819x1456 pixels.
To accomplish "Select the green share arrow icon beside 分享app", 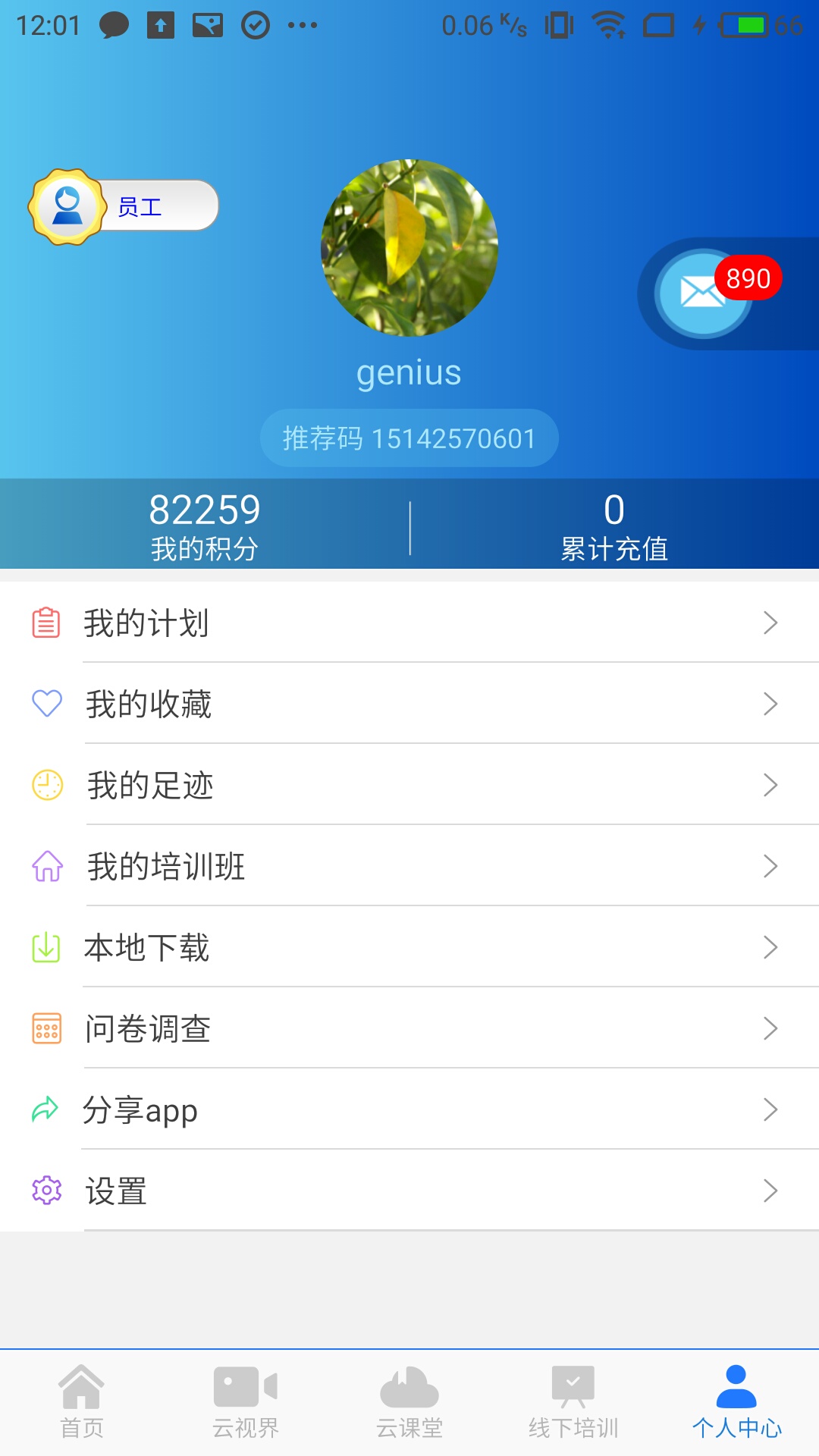I will point(47,1109).
